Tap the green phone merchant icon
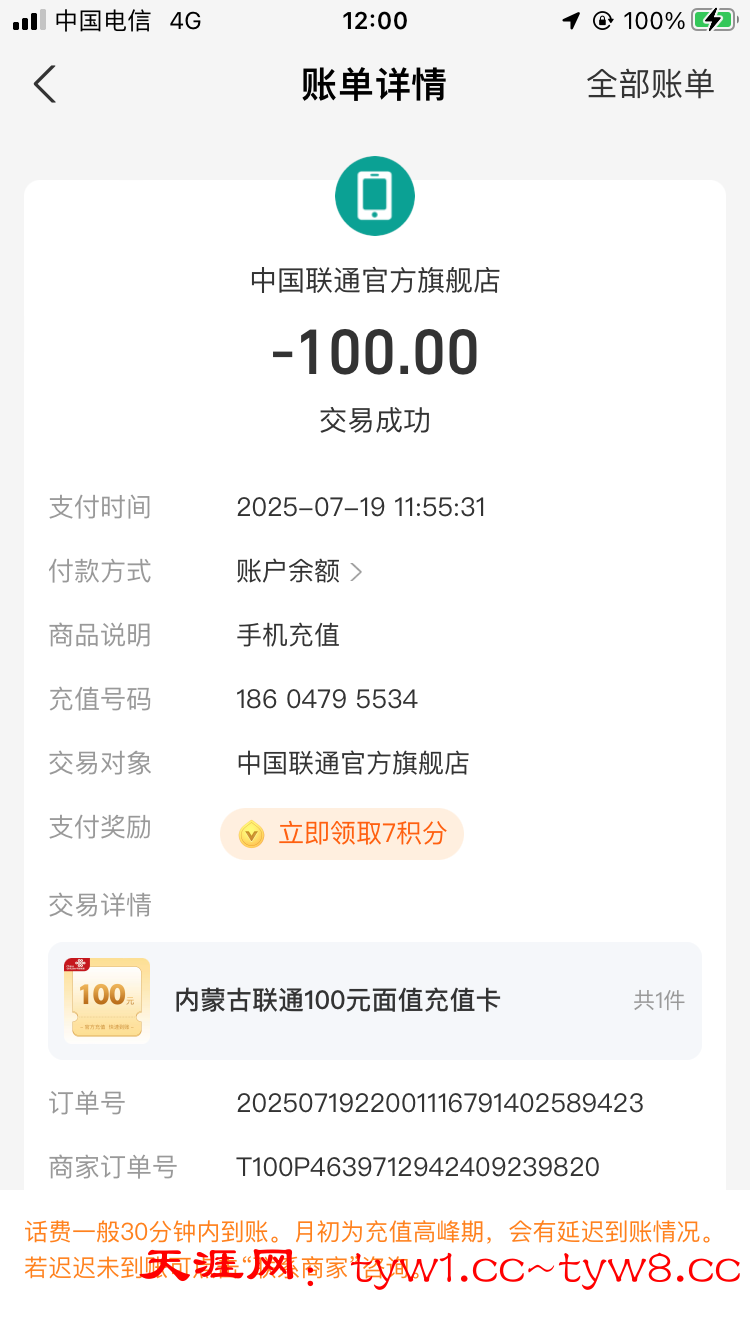750x1334 pixels. tap(375, 196)
